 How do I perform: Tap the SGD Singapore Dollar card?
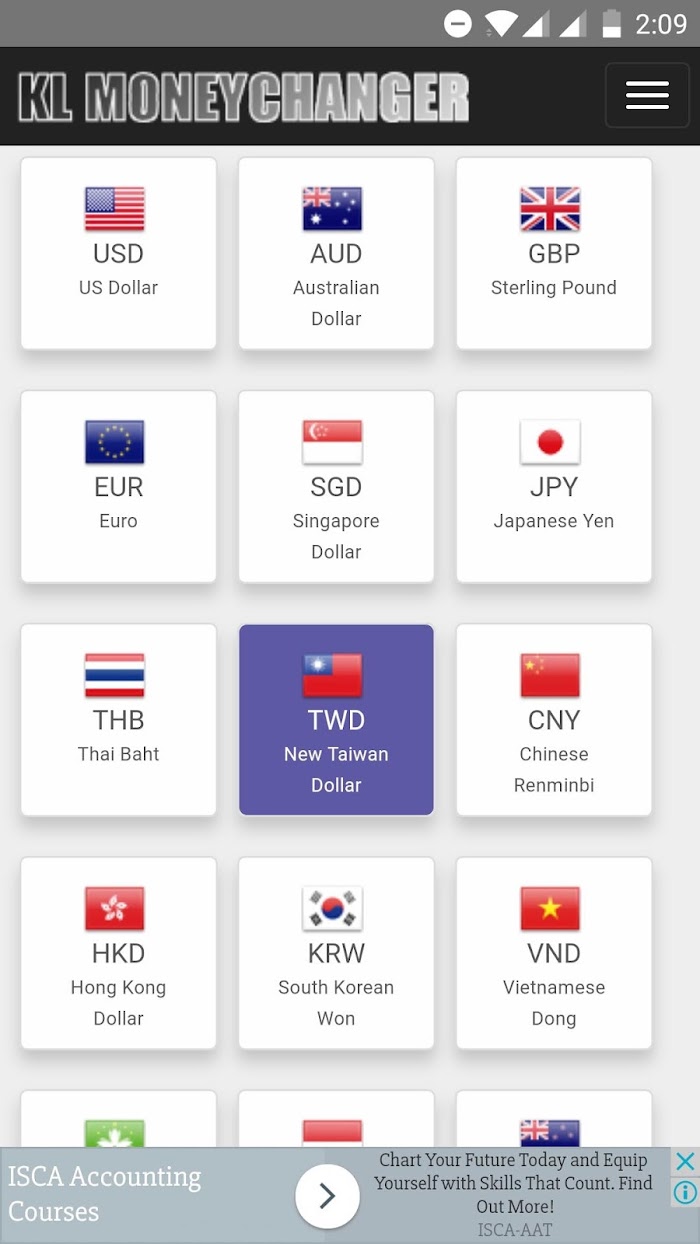pos(336,487)
